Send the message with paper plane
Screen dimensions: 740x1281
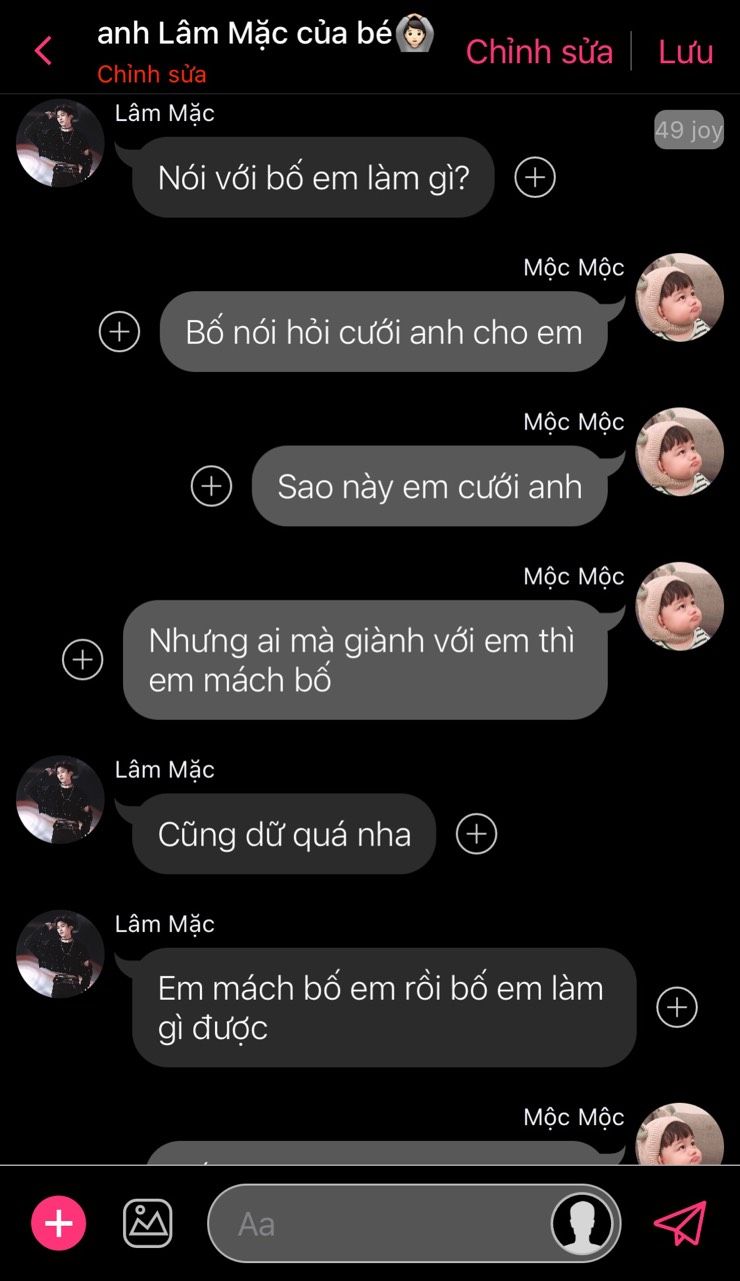680,1223
